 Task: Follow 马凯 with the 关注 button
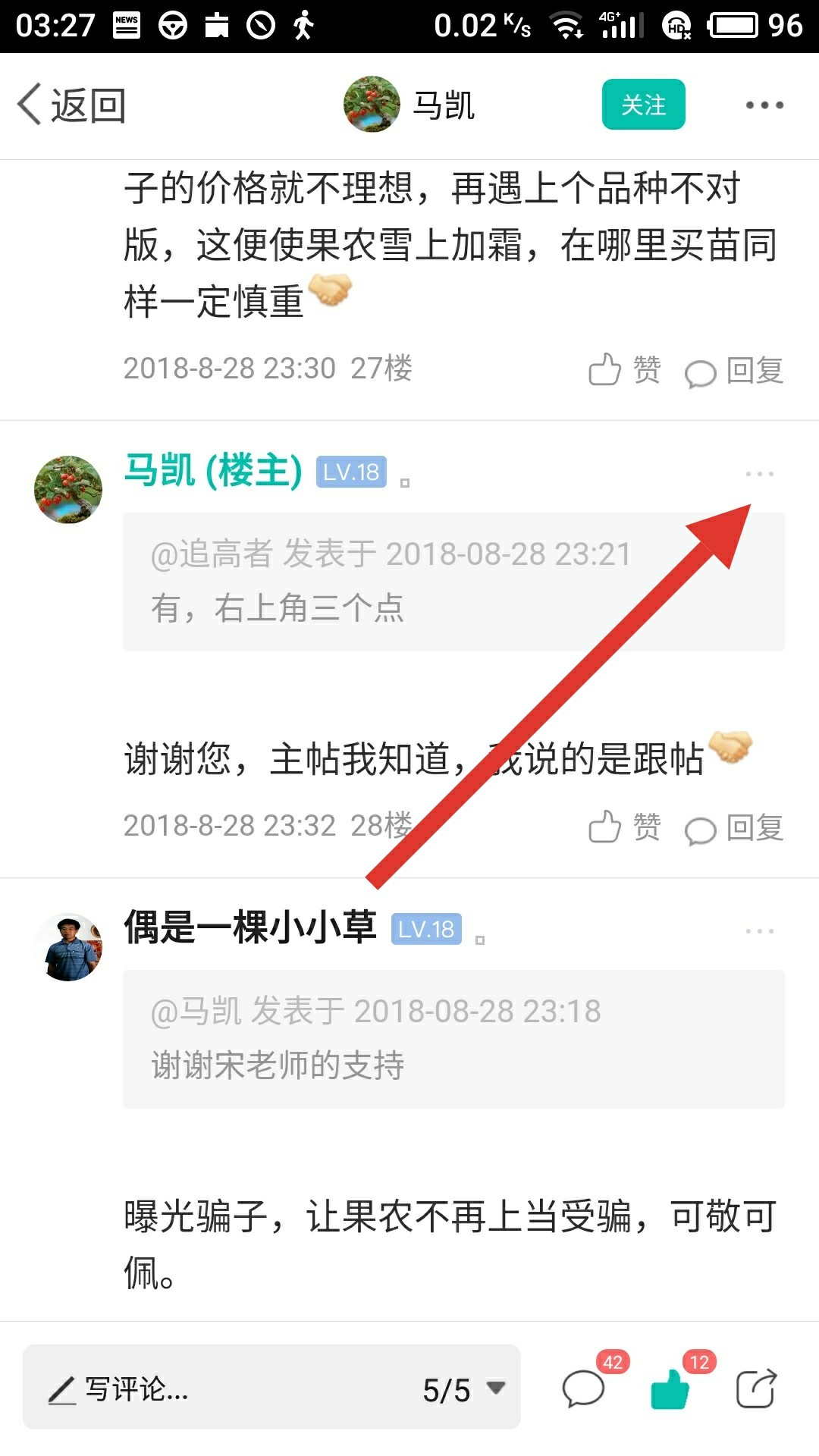pos(644,105)
